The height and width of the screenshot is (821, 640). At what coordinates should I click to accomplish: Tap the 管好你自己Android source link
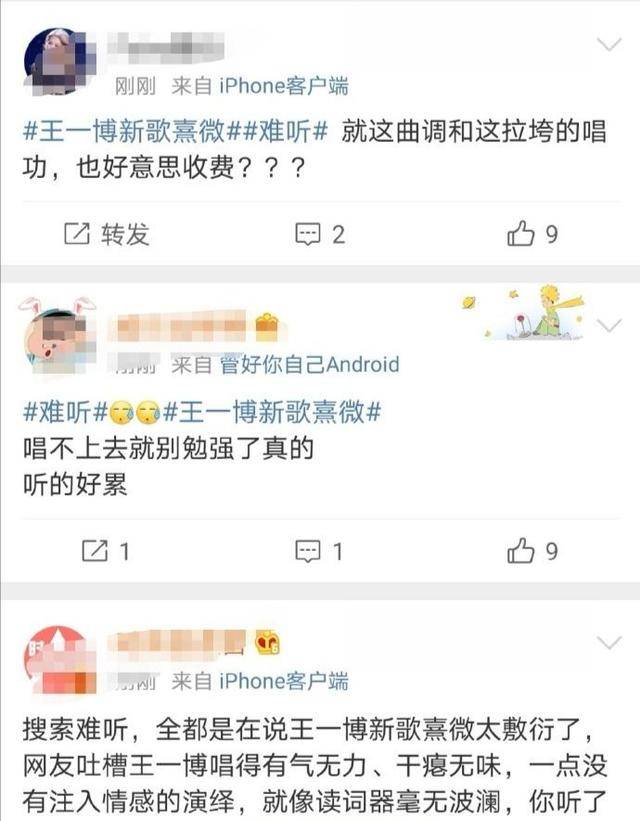tap(309, 364)
